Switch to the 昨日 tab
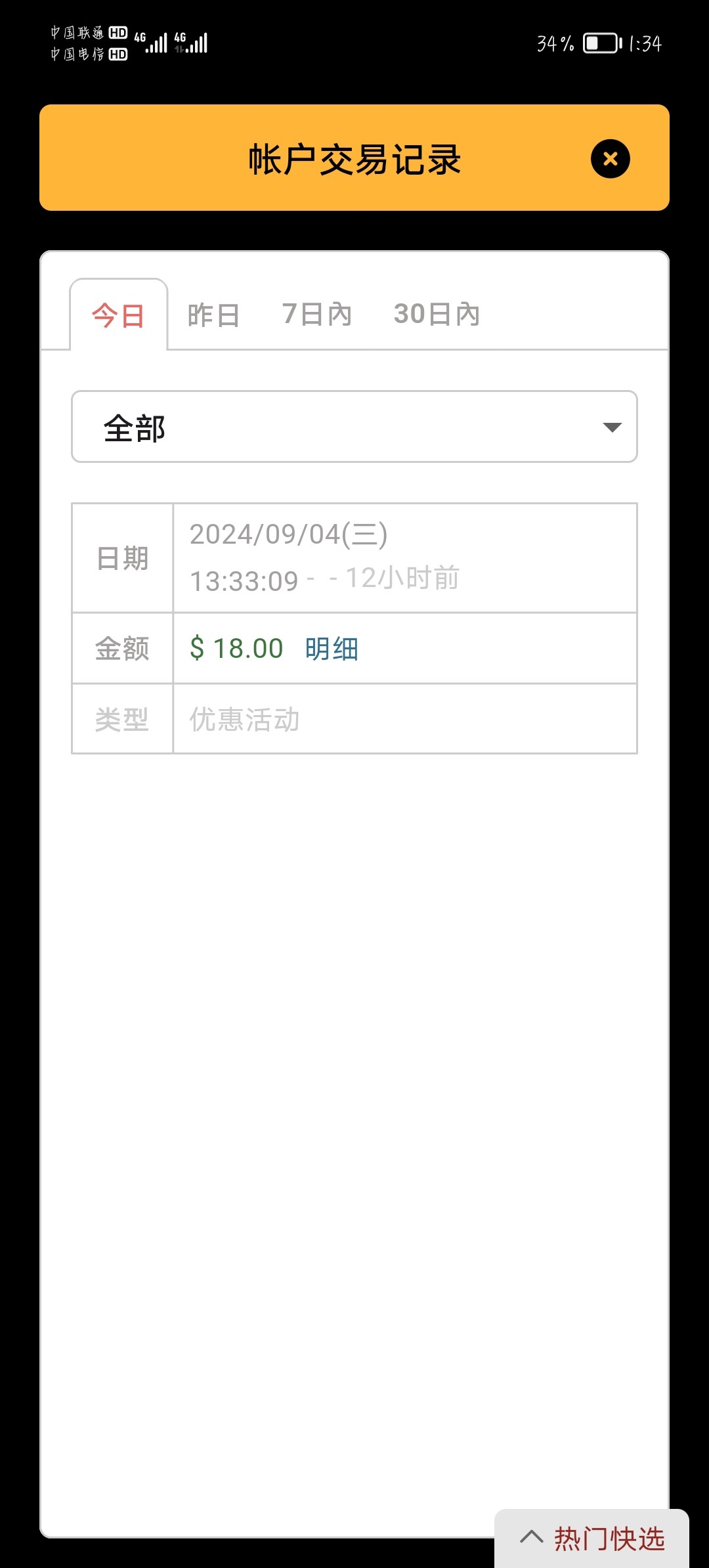Screen dimensions: 709x1568 (x=213, y=315)
